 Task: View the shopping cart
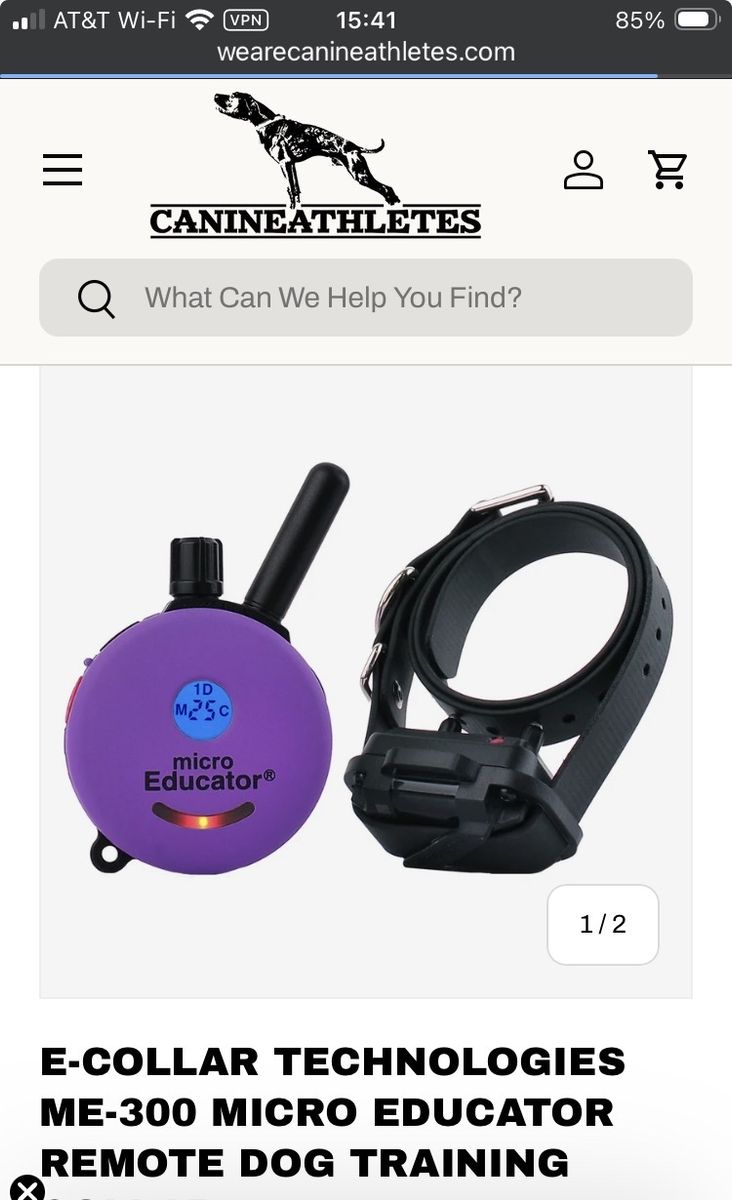click(667, 170)
